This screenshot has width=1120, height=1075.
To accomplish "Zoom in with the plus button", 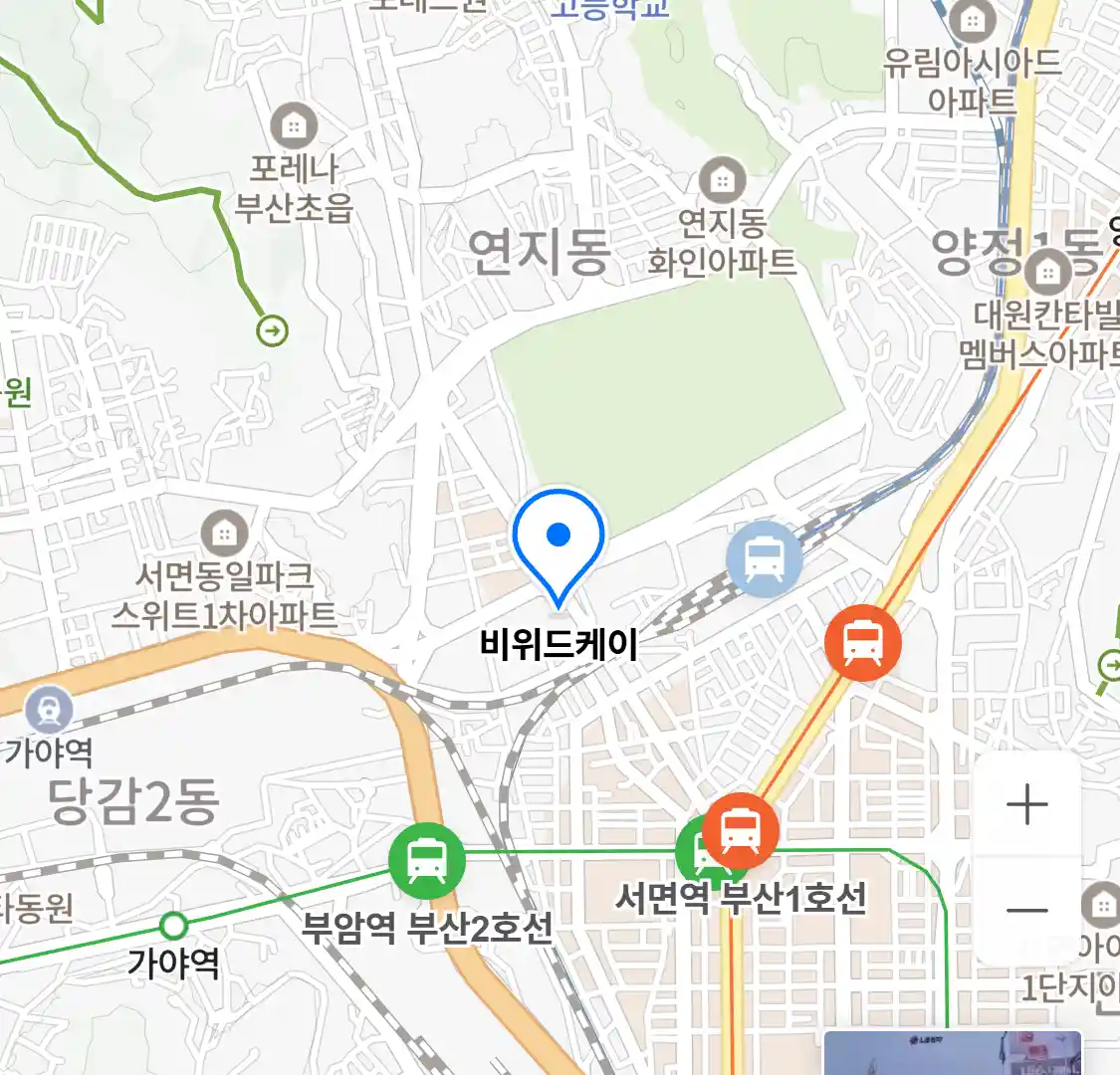I will coord(1026,804).
